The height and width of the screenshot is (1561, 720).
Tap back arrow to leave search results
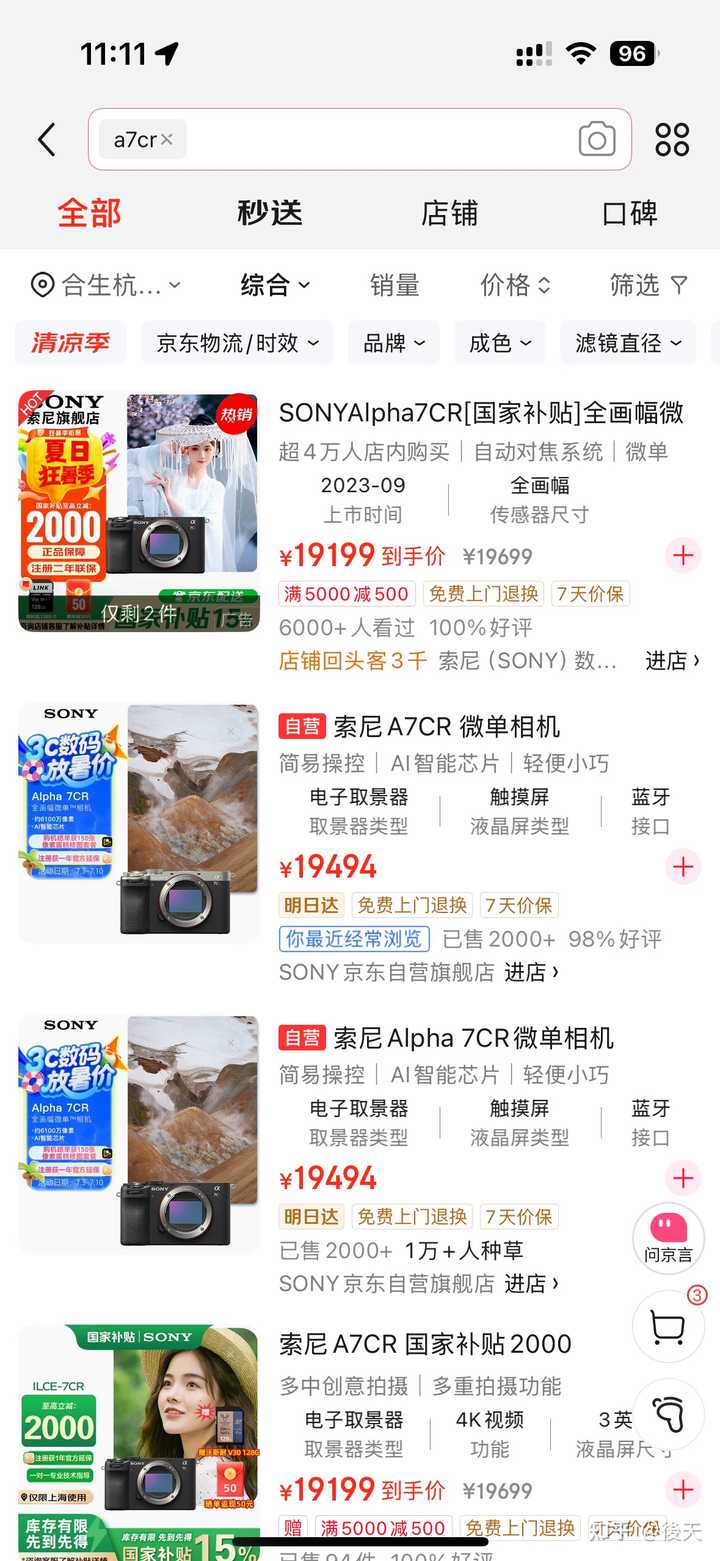pos(46,139)
